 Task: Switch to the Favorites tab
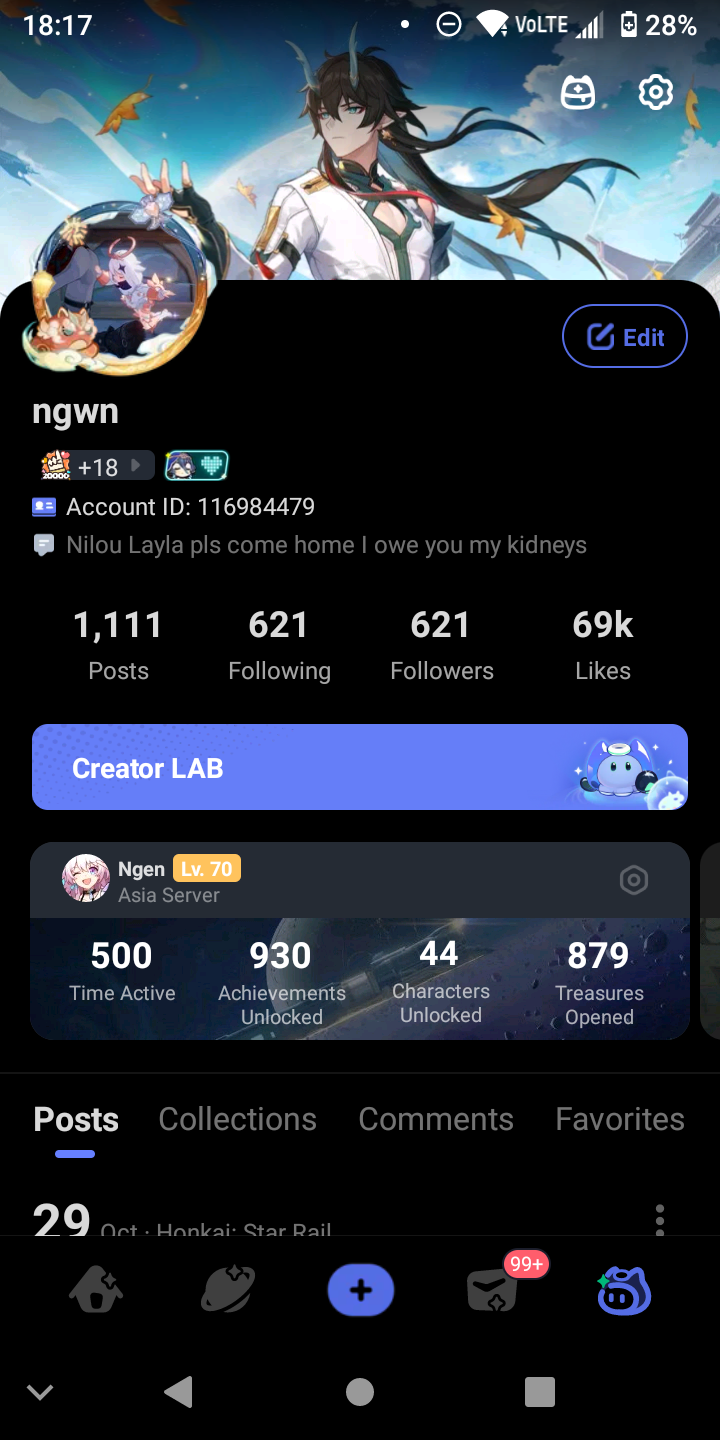(620, 1119)
